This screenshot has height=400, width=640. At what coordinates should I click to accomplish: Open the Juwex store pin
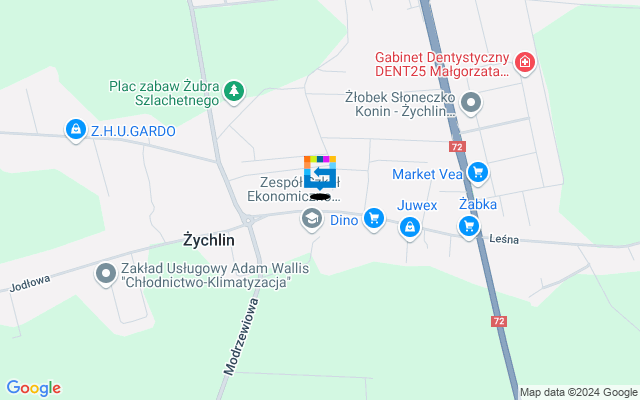point(409,229)
